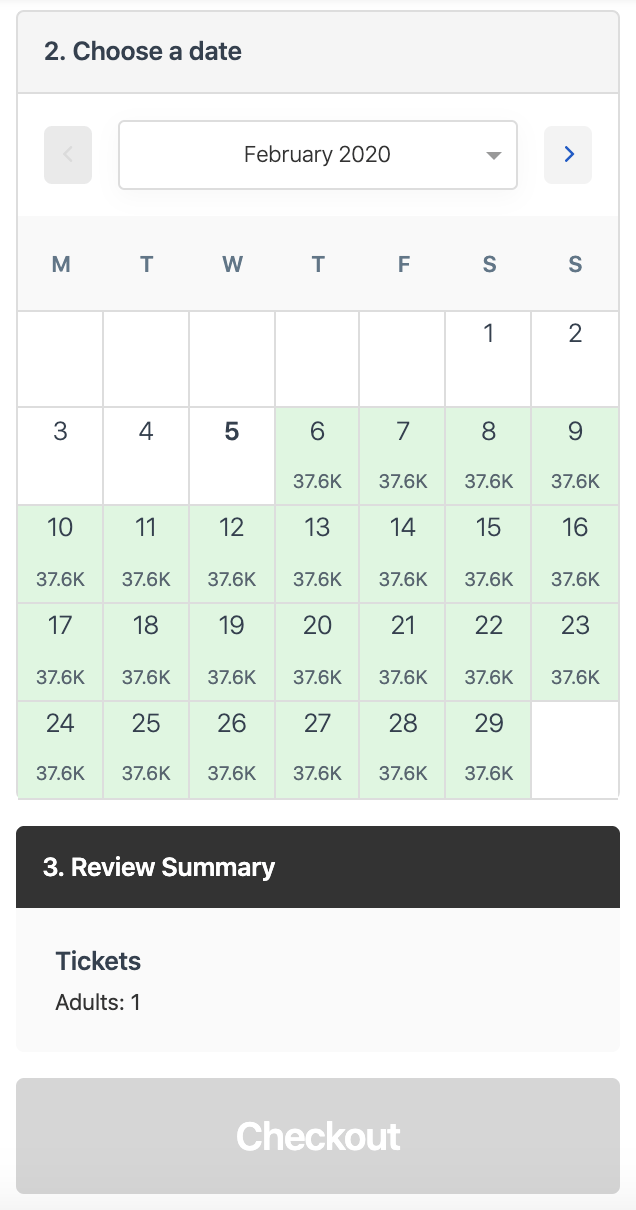The width and height of the screenshot is (636, 1210).
Task: Select February 20 as the date
Action: 317,650
